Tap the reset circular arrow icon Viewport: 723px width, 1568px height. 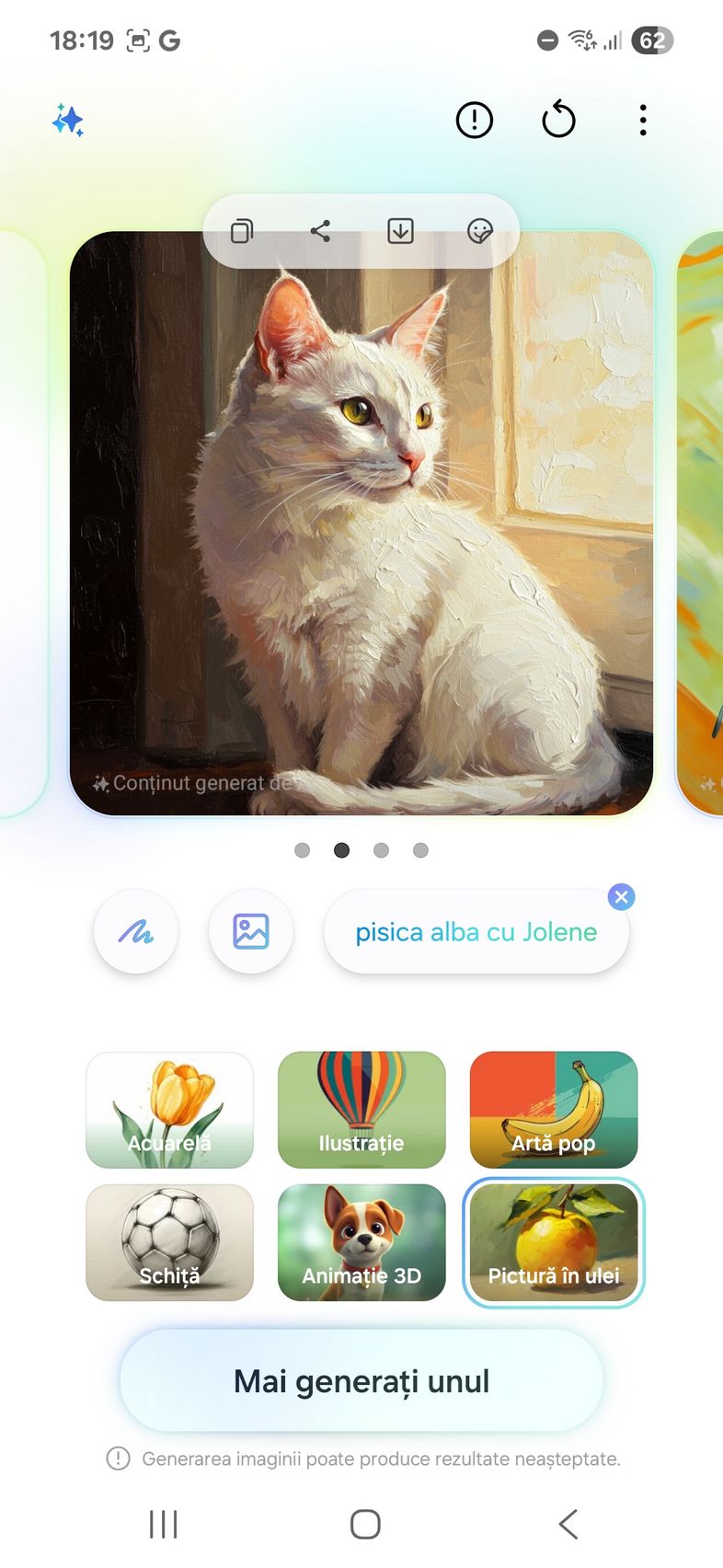558,120
